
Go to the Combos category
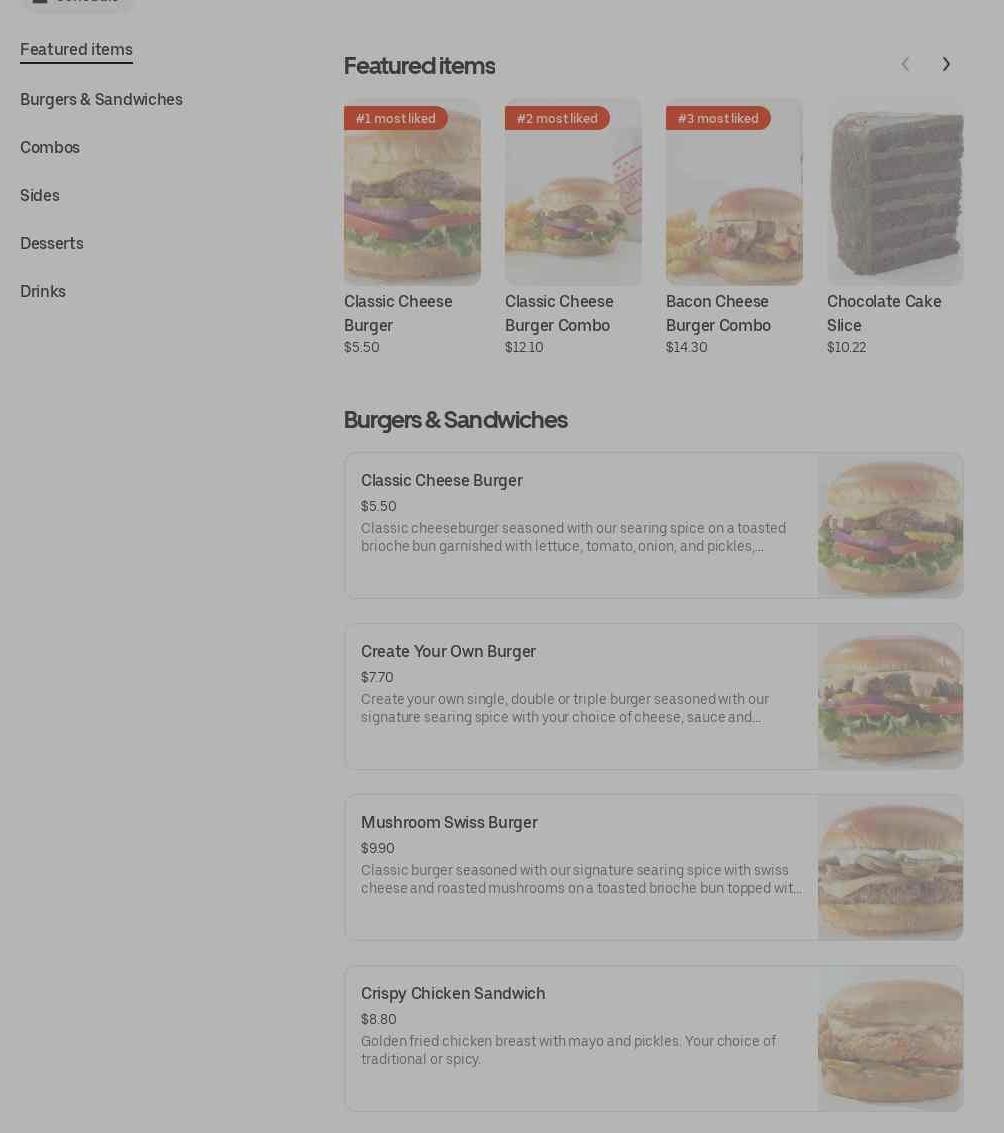pos(50,148)
